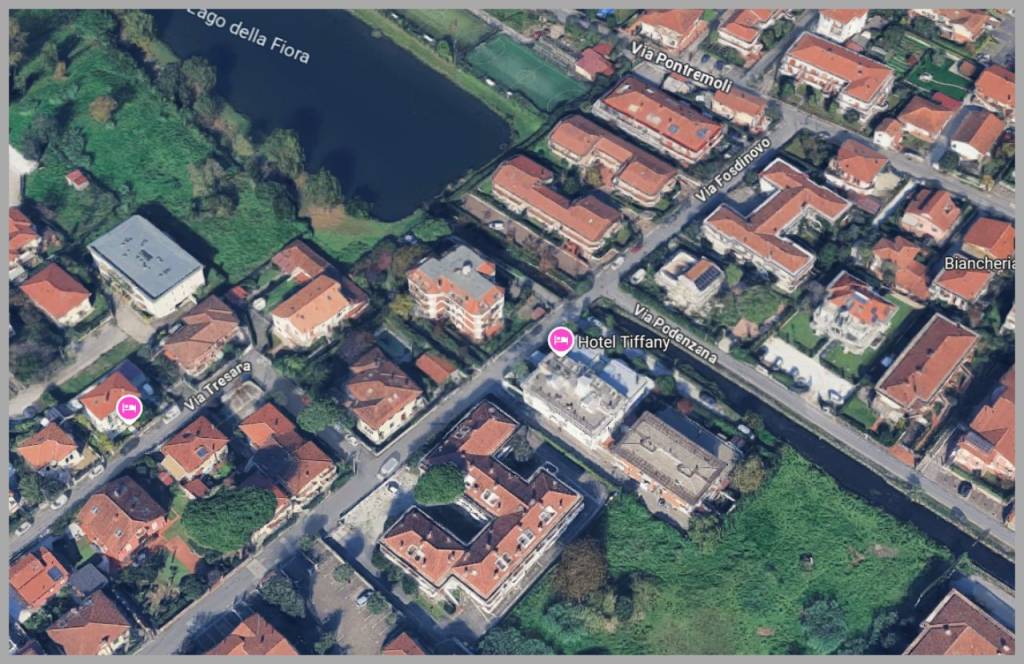Tap the pink hotel pin near Via Tresara
This screenshot has width=1024, height=664.
coord(129,408)
